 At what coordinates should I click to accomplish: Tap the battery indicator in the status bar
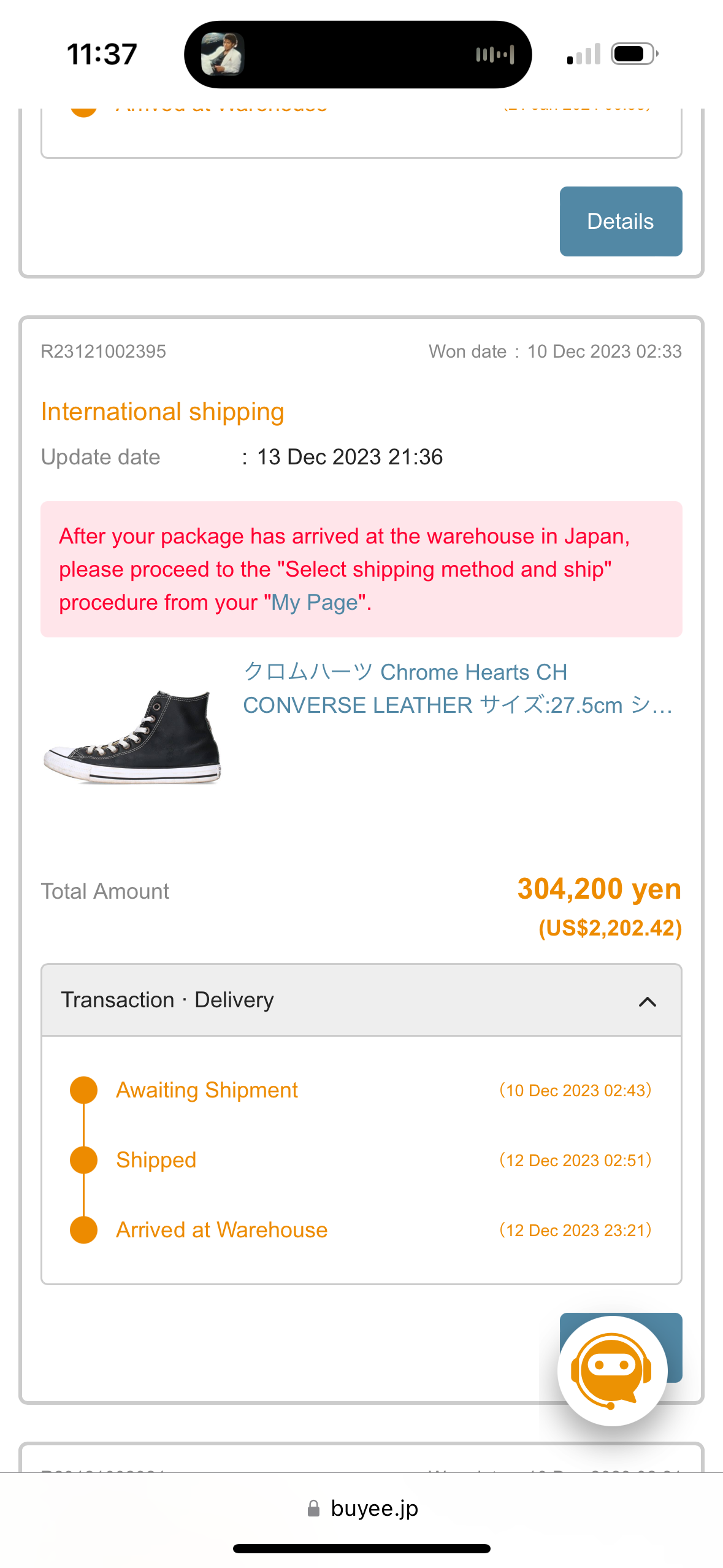pos(632,53)
